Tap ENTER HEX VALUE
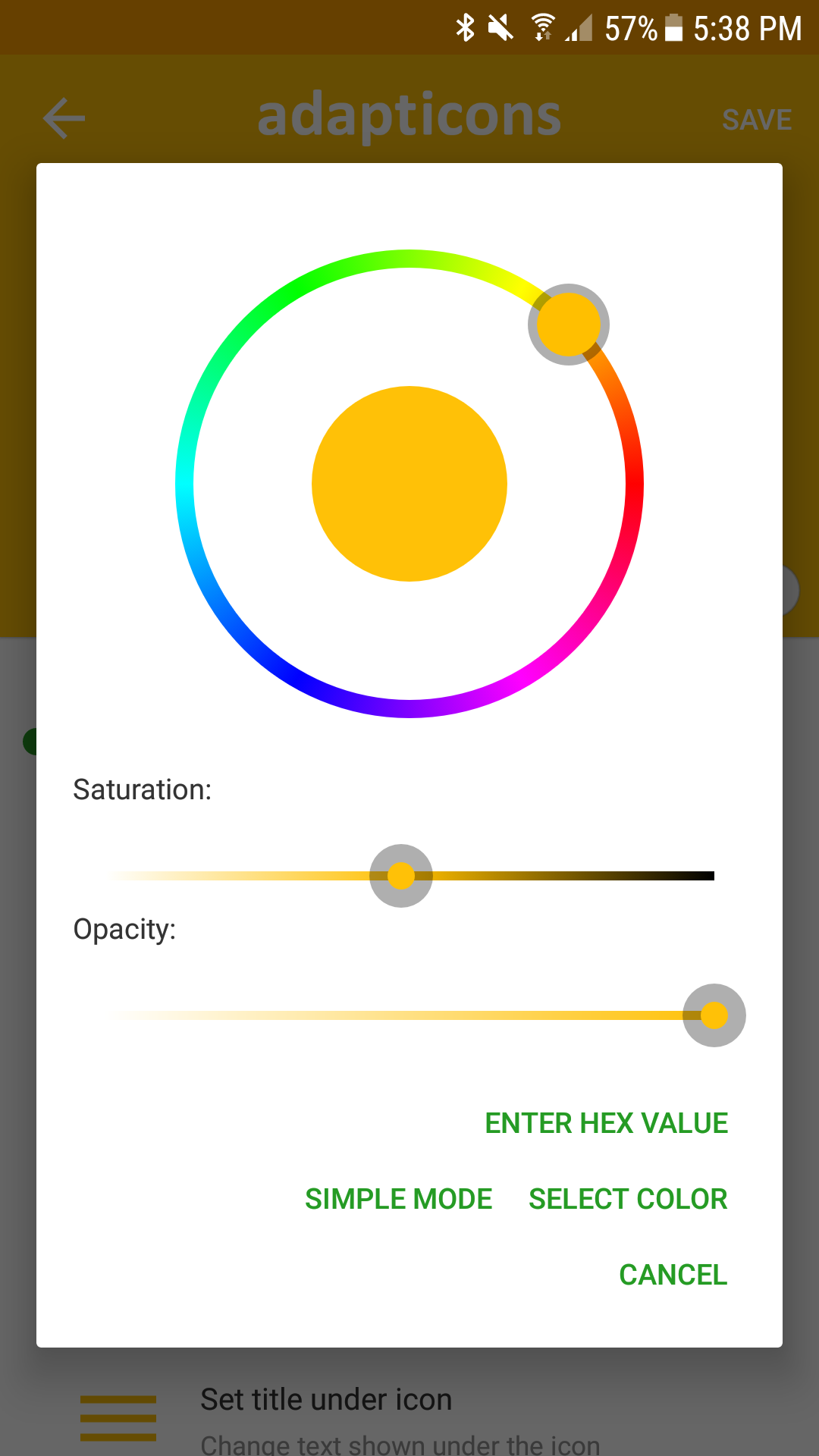 (x=606, y=1123)
